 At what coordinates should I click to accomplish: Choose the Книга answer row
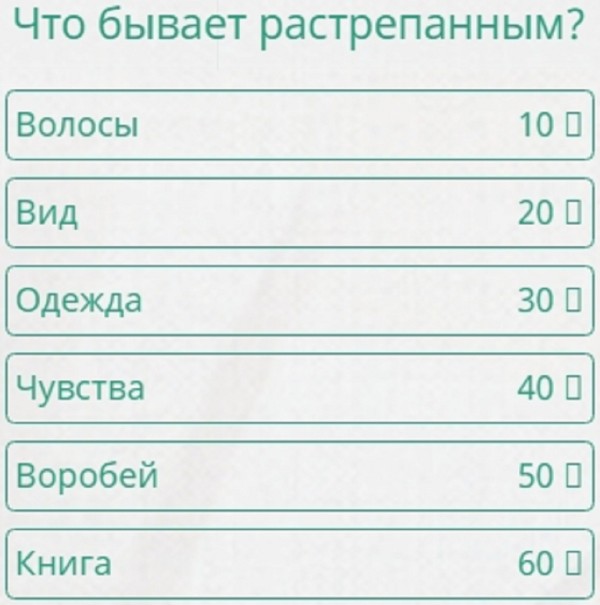click(298, 563)
